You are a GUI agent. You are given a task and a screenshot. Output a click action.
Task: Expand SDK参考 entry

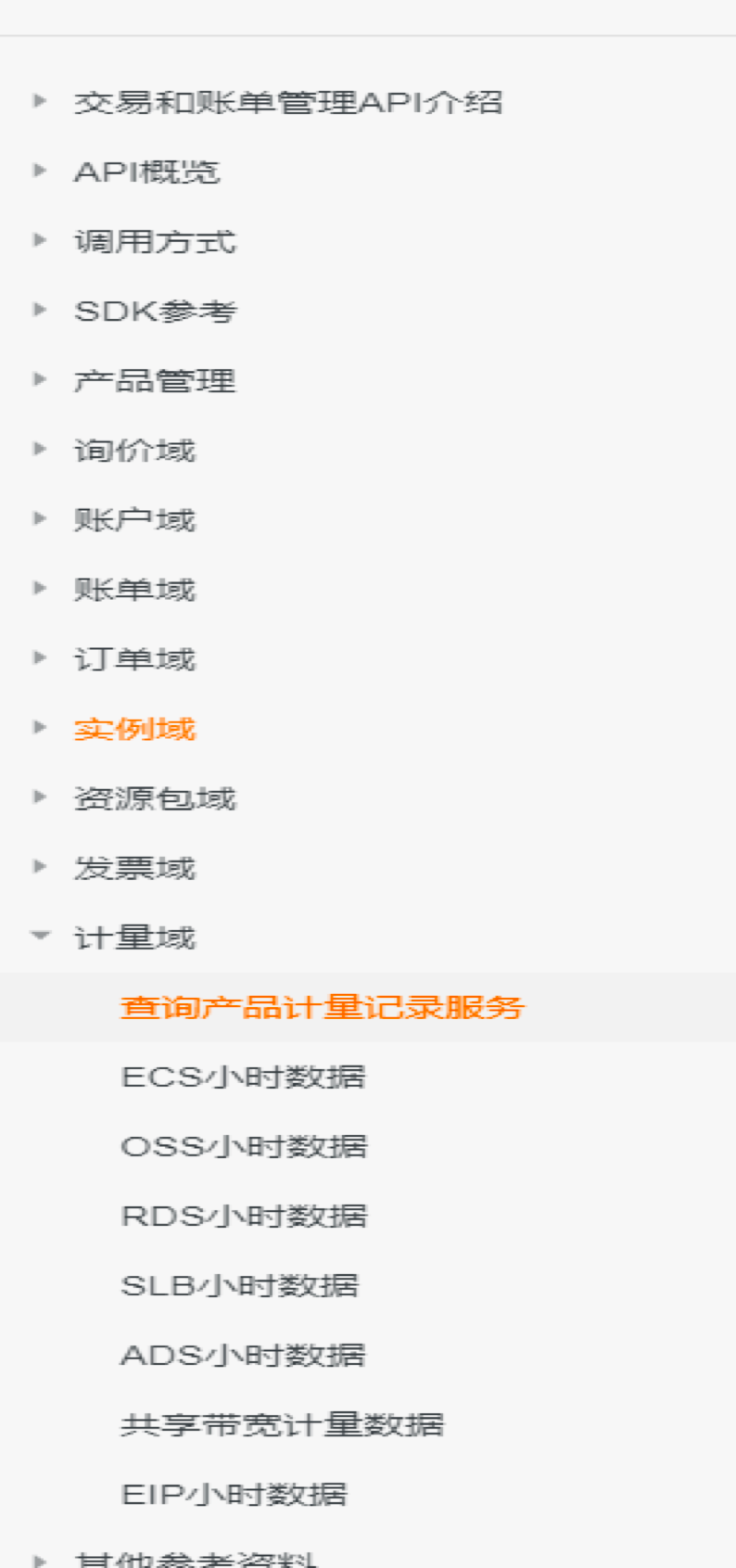click(155, 312)
